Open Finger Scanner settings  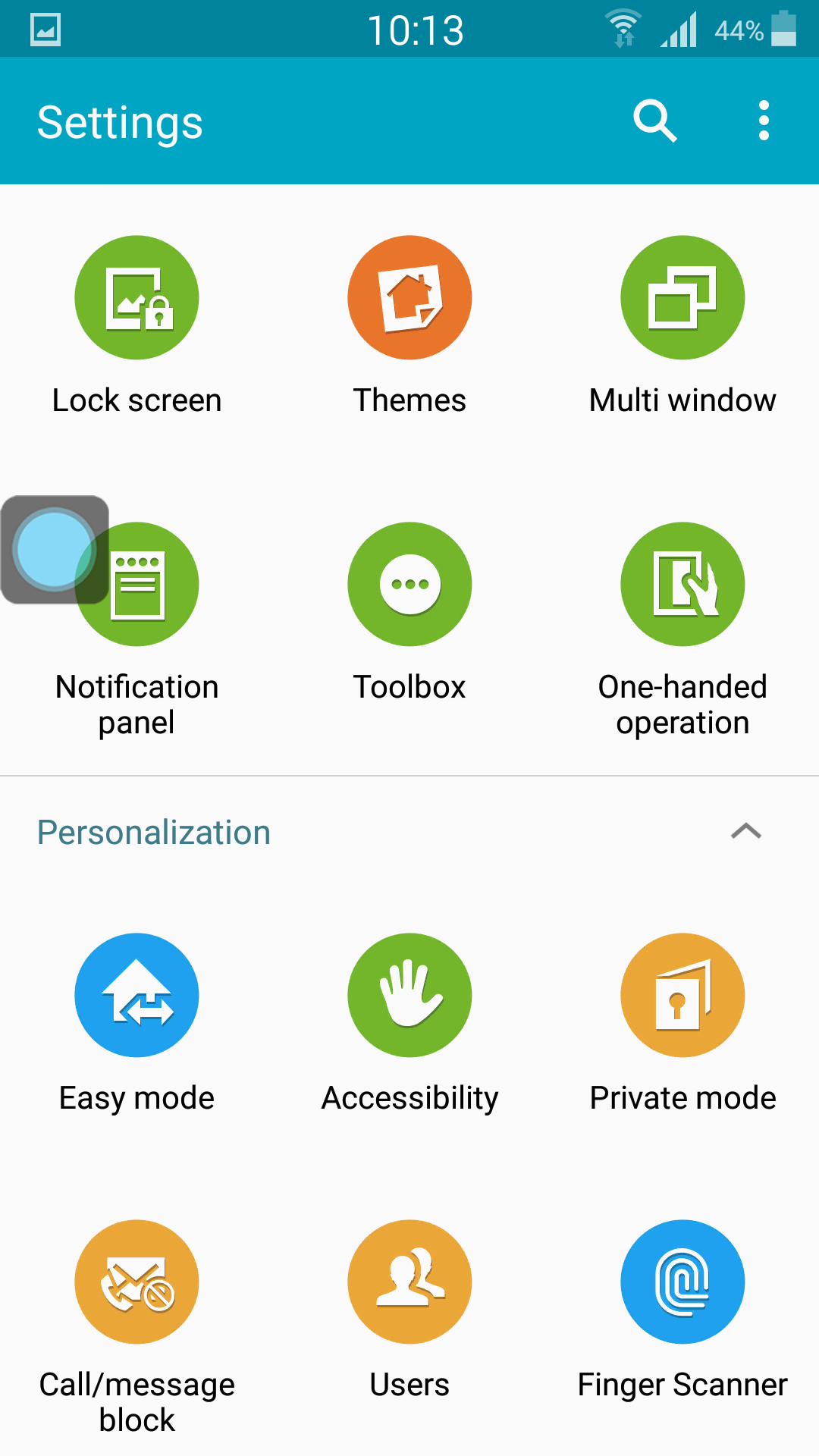pos(682,1311)
